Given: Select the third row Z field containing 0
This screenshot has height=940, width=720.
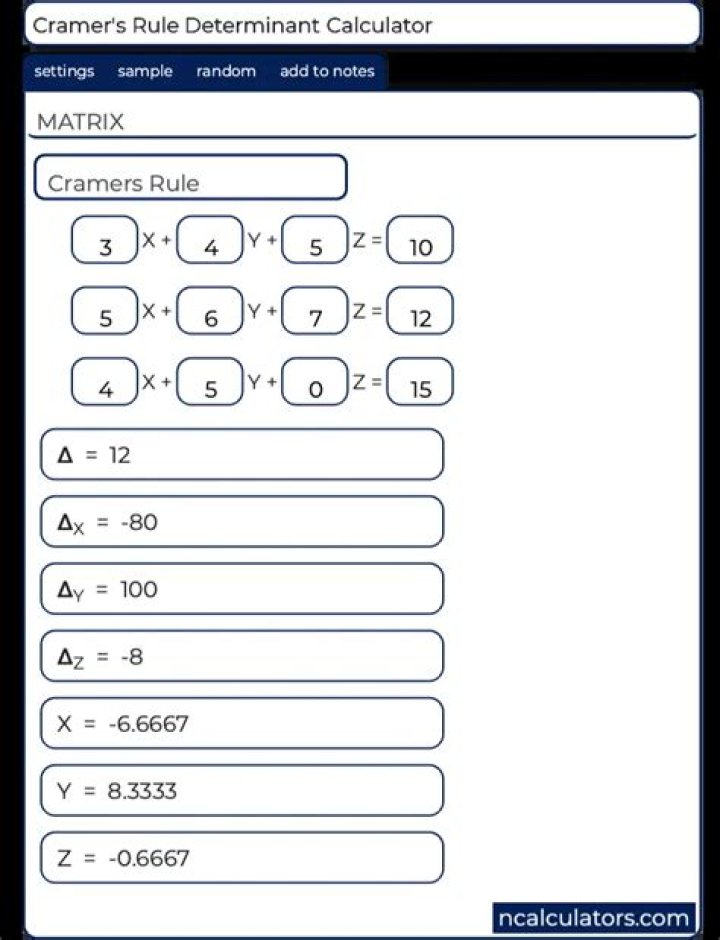Looking at the screenshot, I should pyautogui.click(x=314, y=382).
